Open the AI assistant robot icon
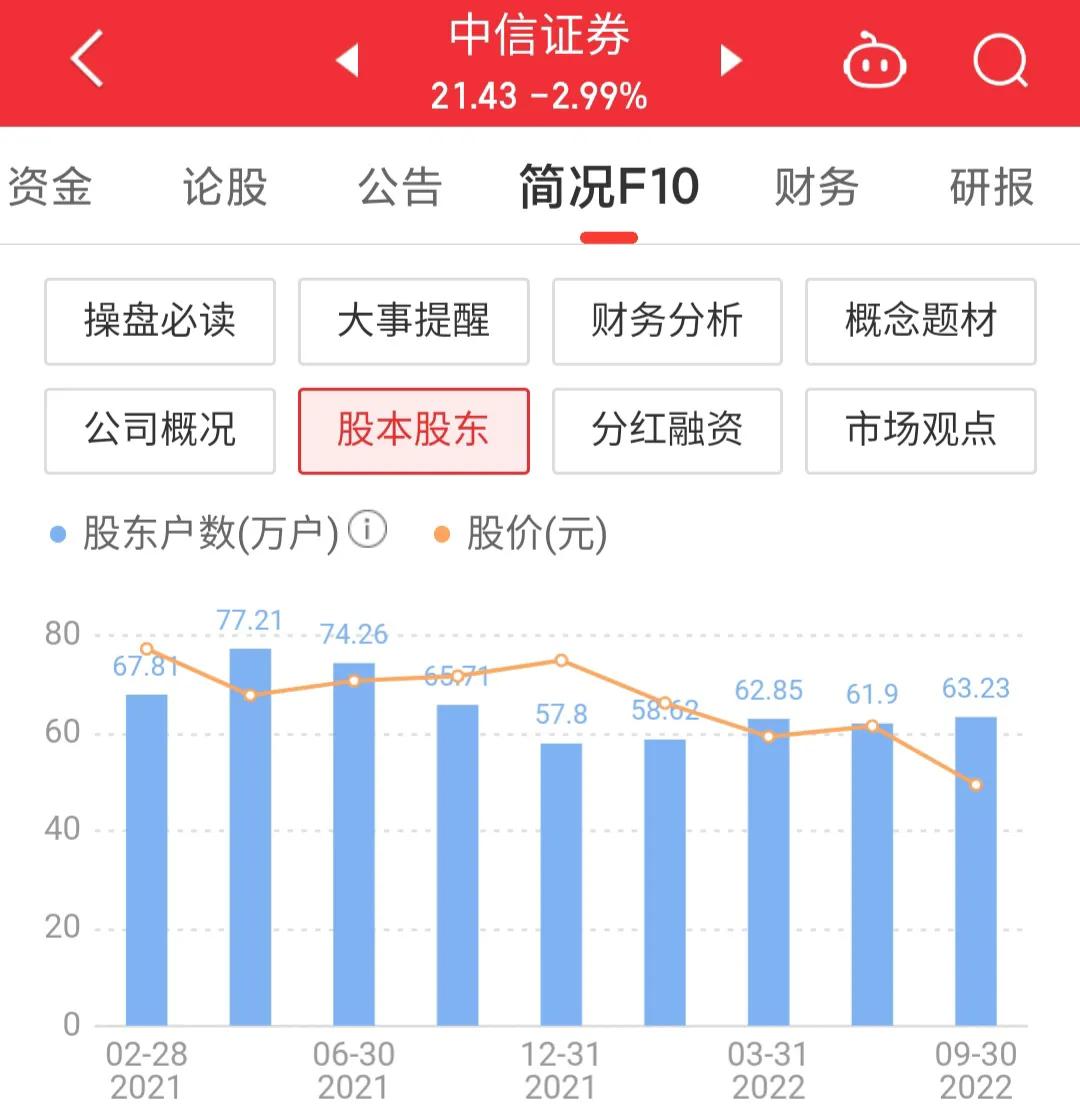This screenshot has width=1080, height=1114. pyautogui.click(x=874, y=60)
